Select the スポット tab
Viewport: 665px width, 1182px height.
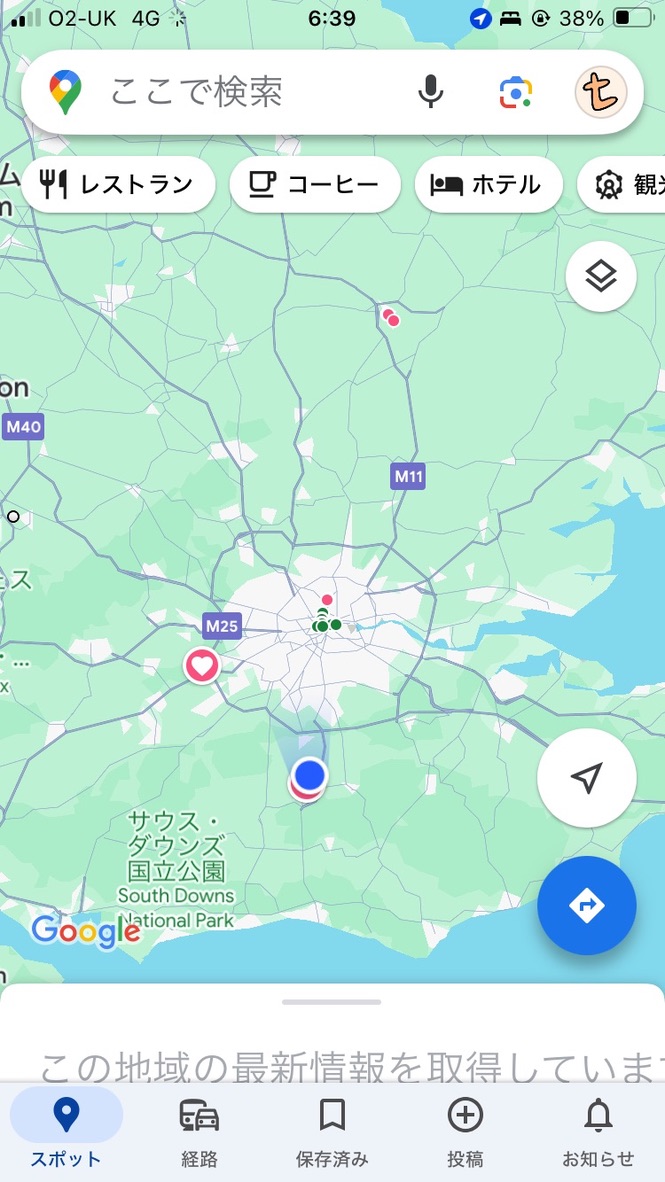tap(66, 1132)
